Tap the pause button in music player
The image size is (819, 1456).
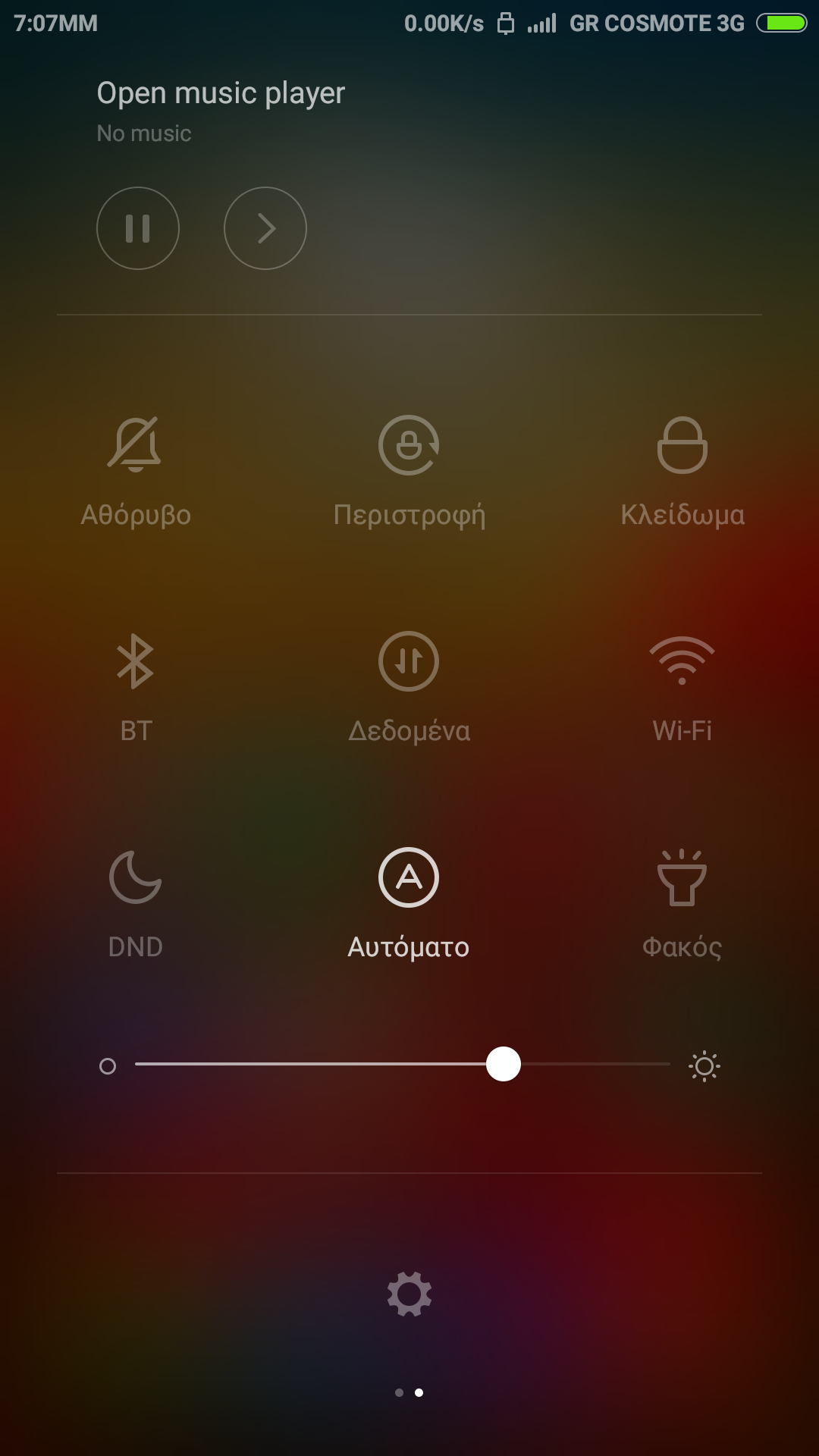click(138, 228)
